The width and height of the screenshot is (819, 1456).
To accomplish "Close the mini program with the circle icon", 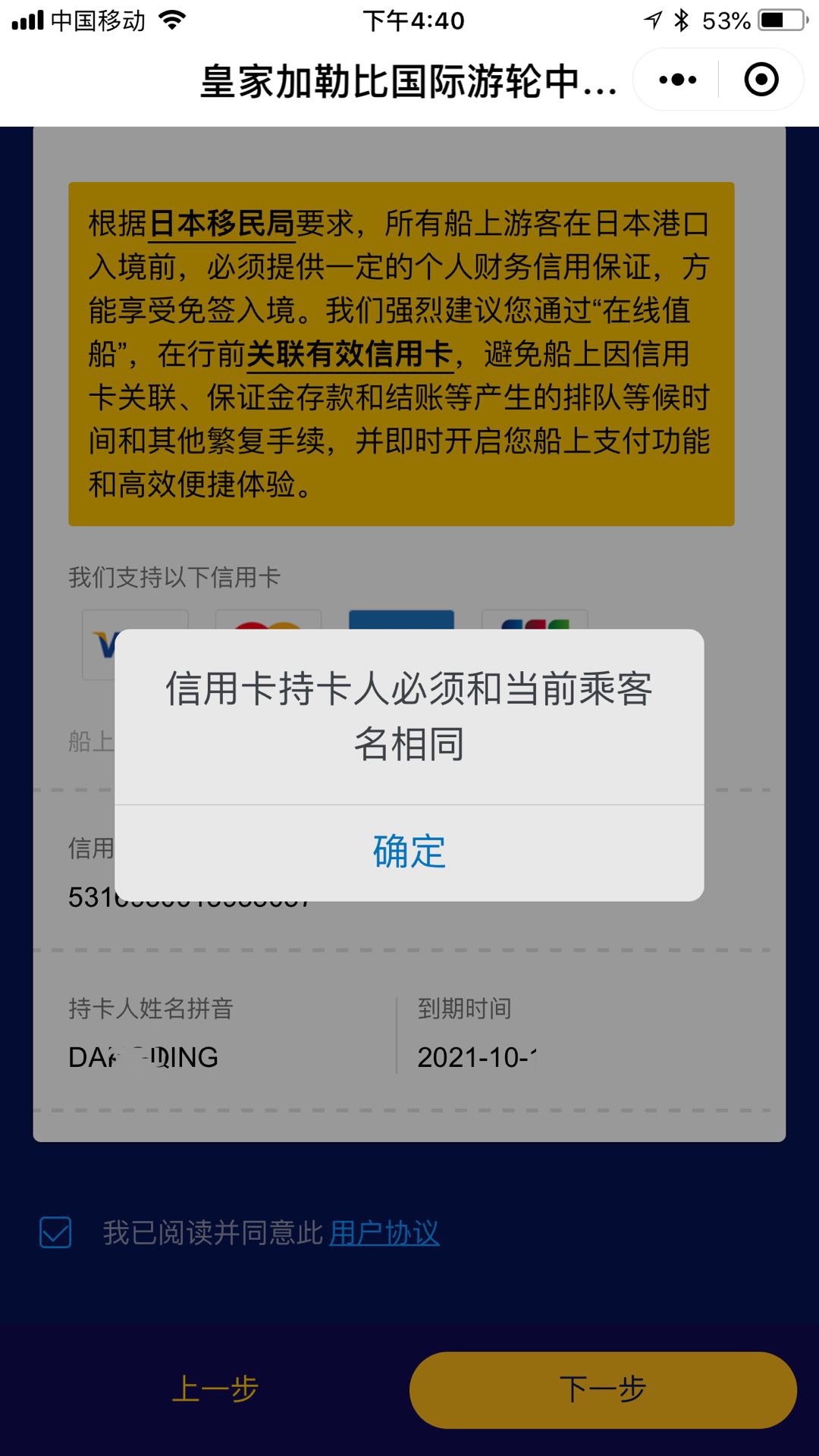I will [x=761, y=80].
